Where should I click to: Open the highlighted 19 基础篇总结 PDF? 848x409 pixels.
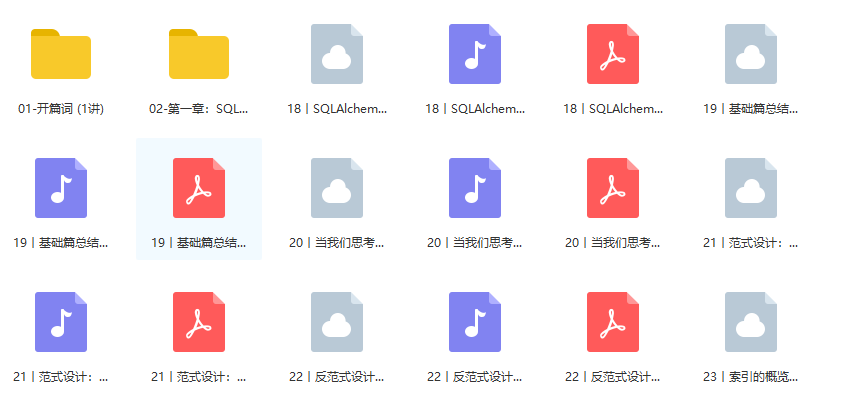click(199, 188)
